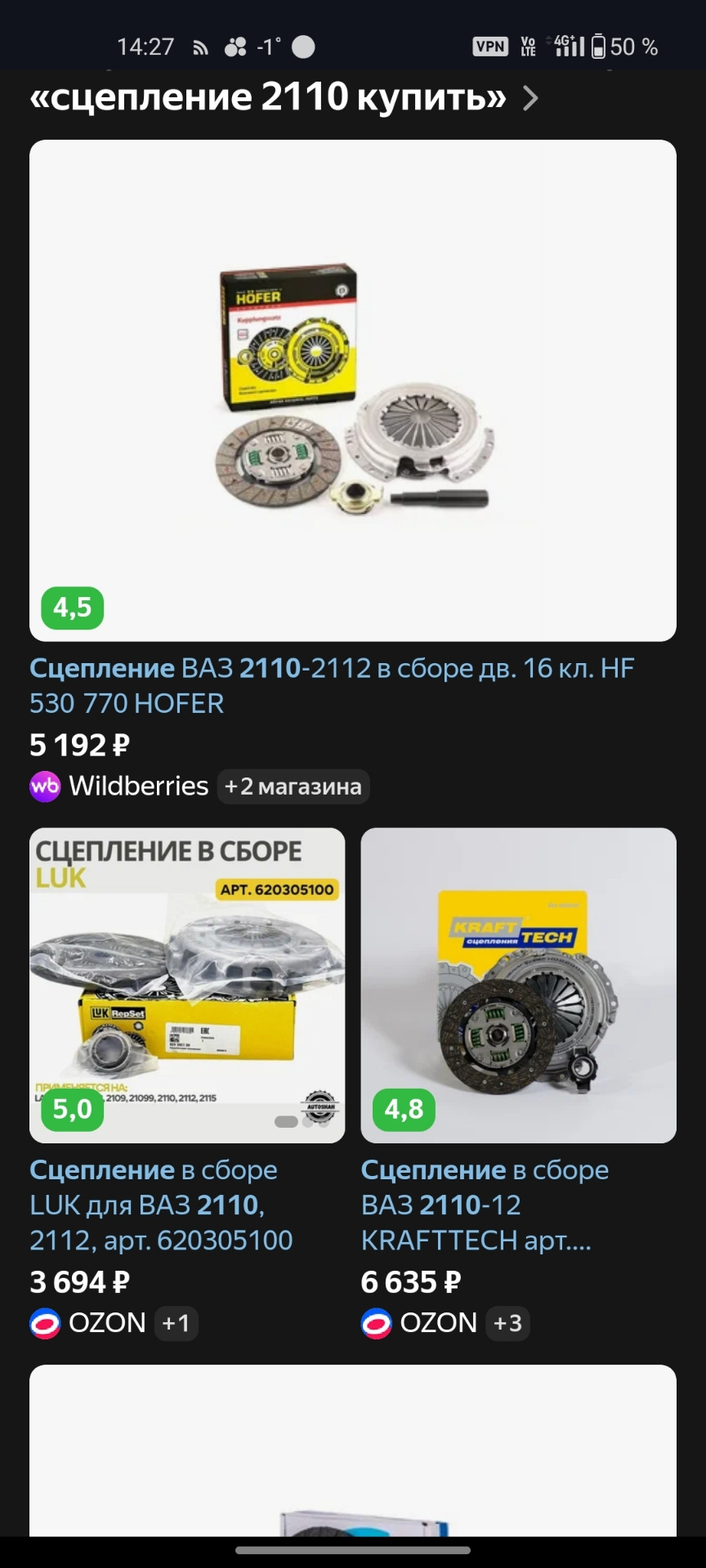The image size is (706, 1568).
Task: Show the +3 stores chip next to OZON
Action: pos(507,1323)
